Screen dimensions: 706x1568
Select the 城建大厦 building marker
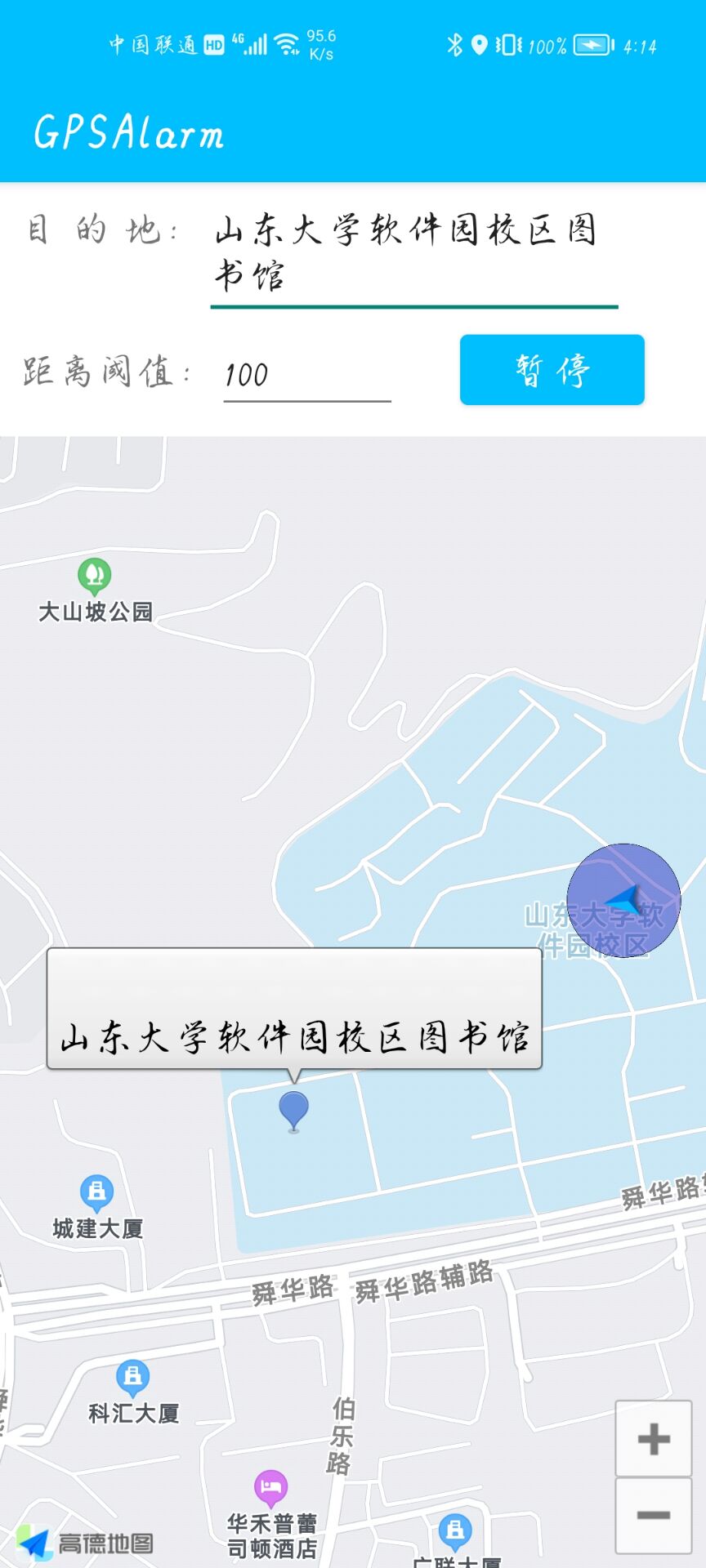click(96, 1193)
